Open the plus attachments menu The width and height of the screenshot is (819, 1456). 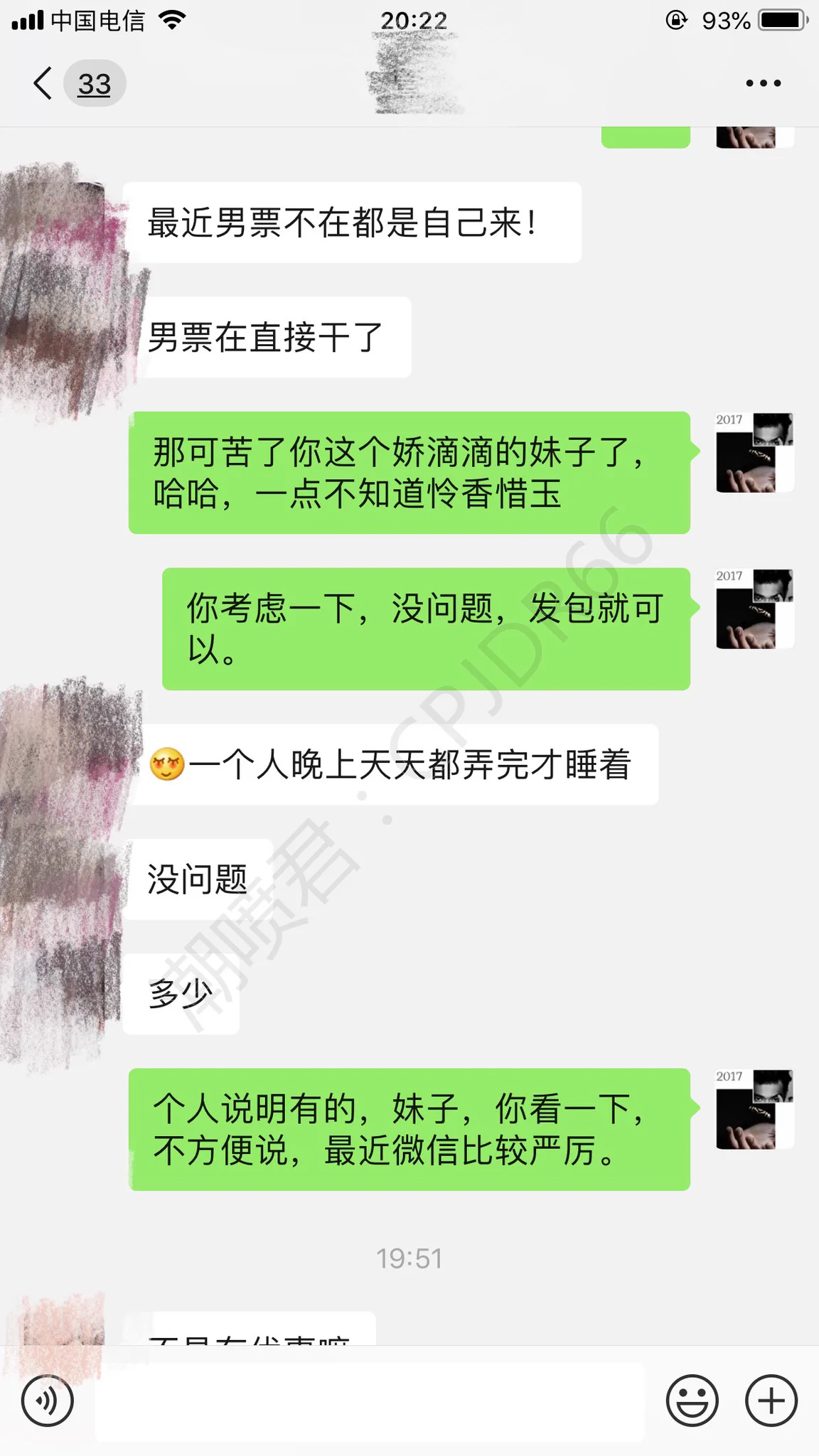click(x=771, y=1401)
